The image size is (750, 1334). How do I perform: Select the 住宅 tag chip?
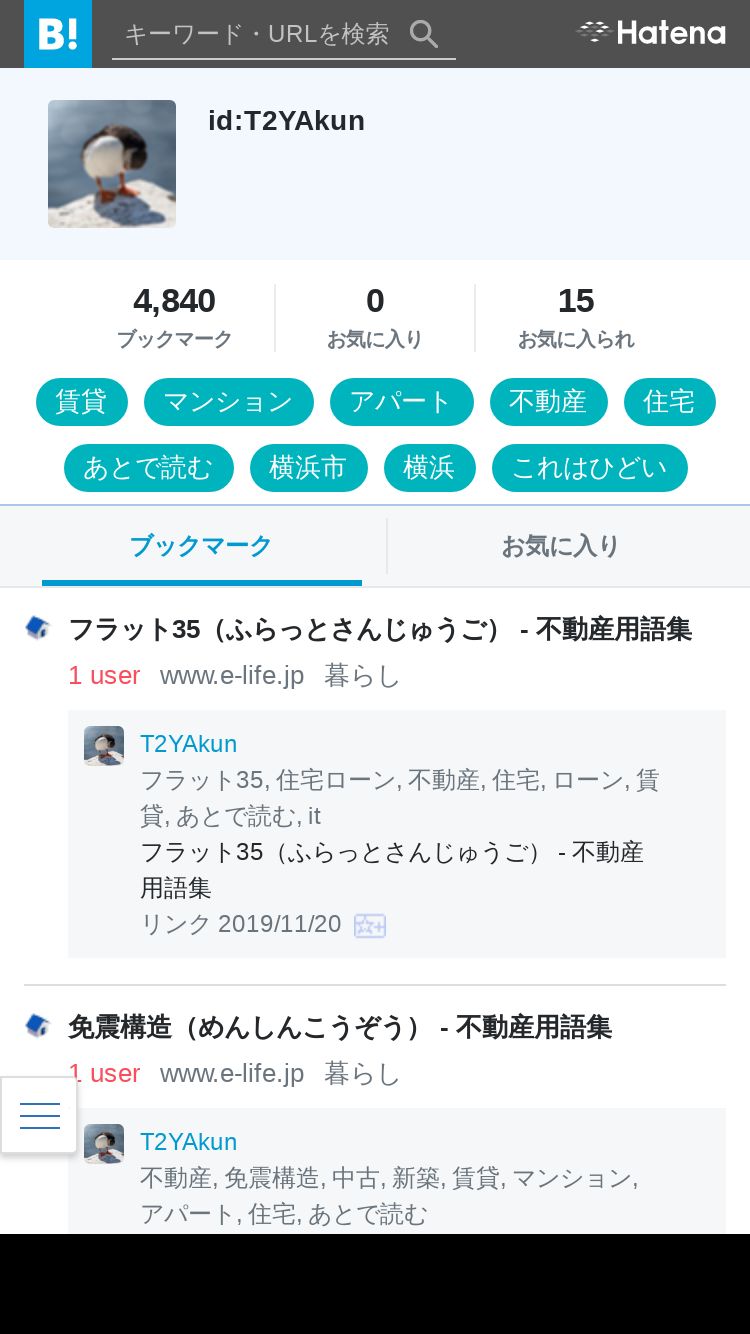[669, 402]
